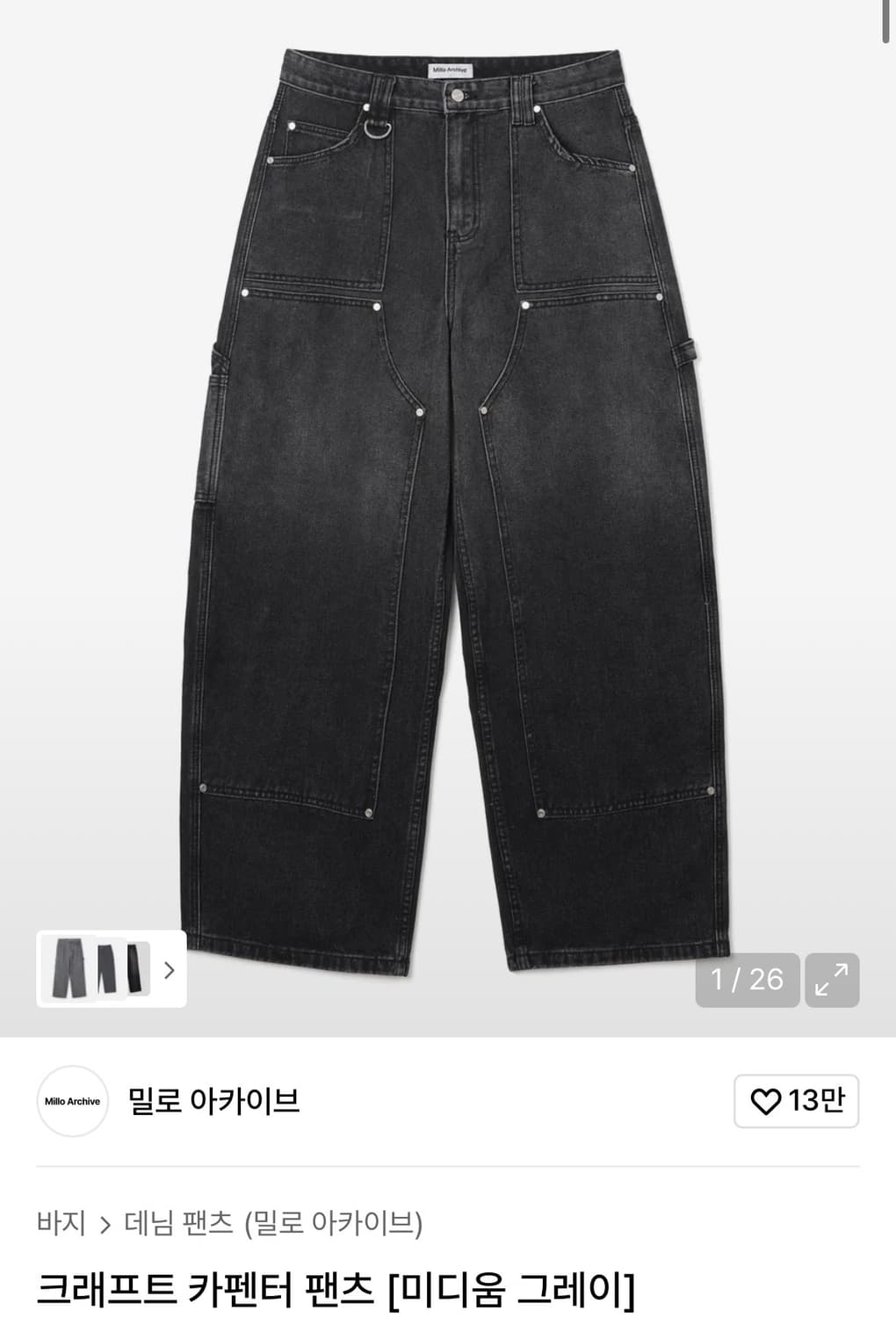Tap the heart icon to like the product

pos(767,1100)
